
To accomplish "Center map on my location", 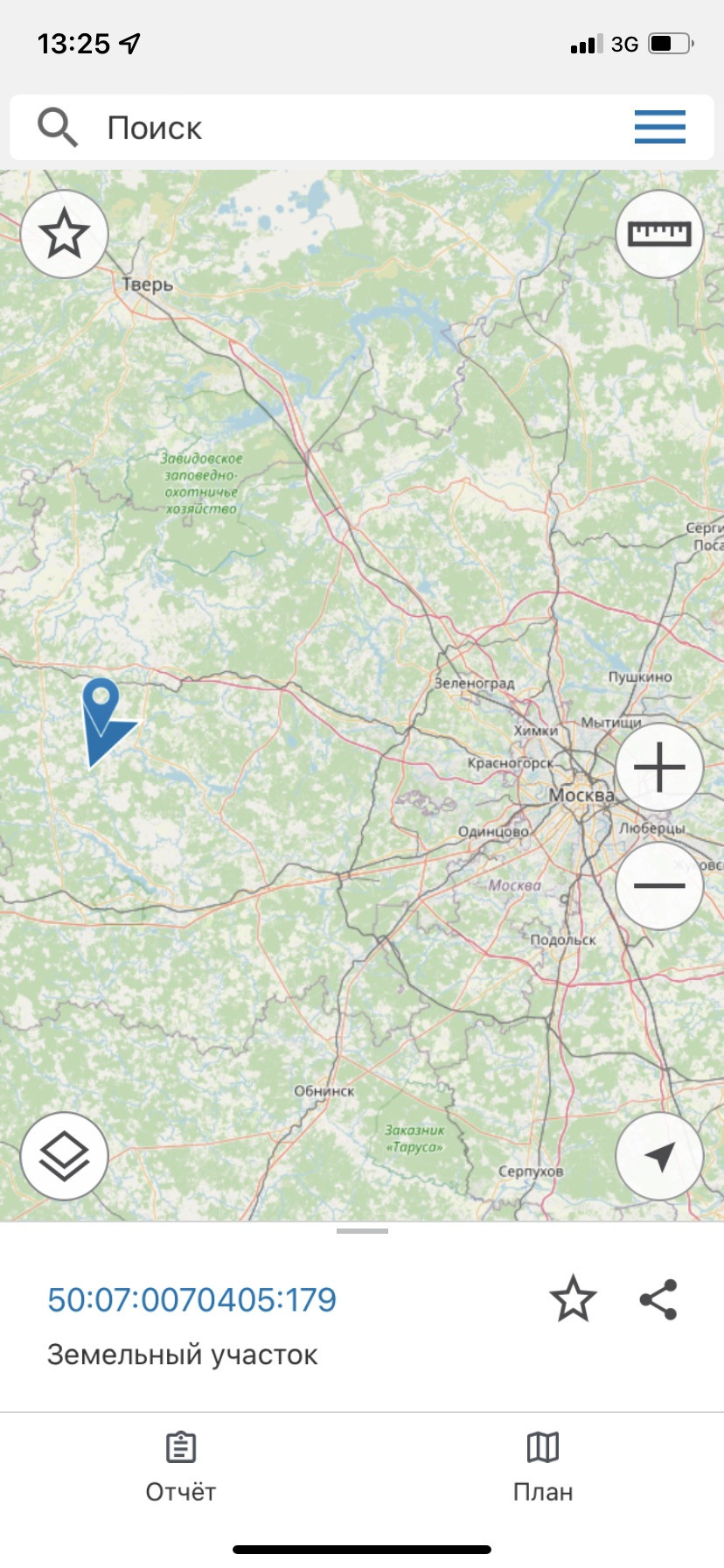I will tap(659, 1156).
